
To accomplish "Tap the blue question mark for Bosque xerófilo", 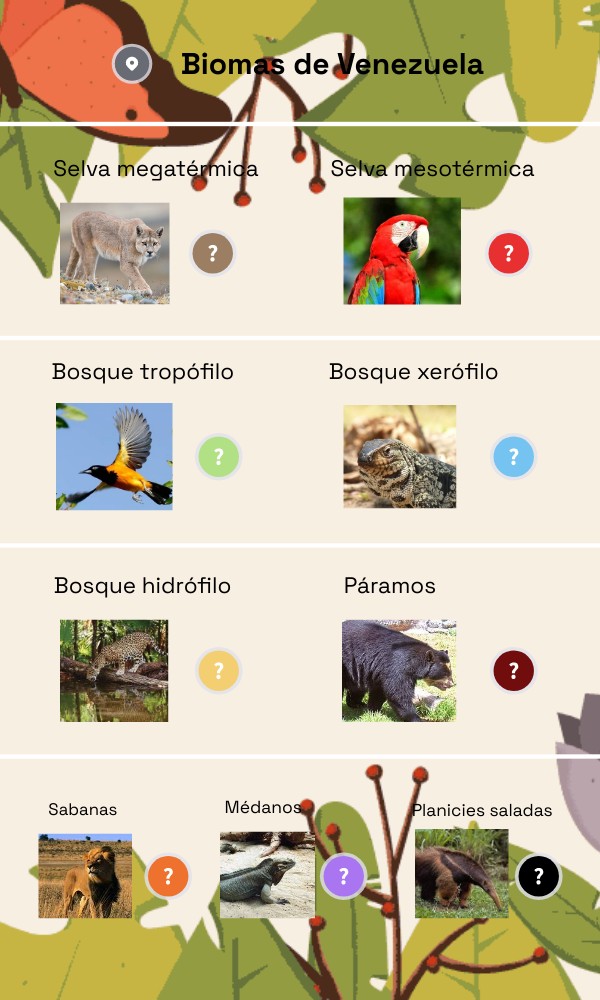I will [x=514, y=457].
